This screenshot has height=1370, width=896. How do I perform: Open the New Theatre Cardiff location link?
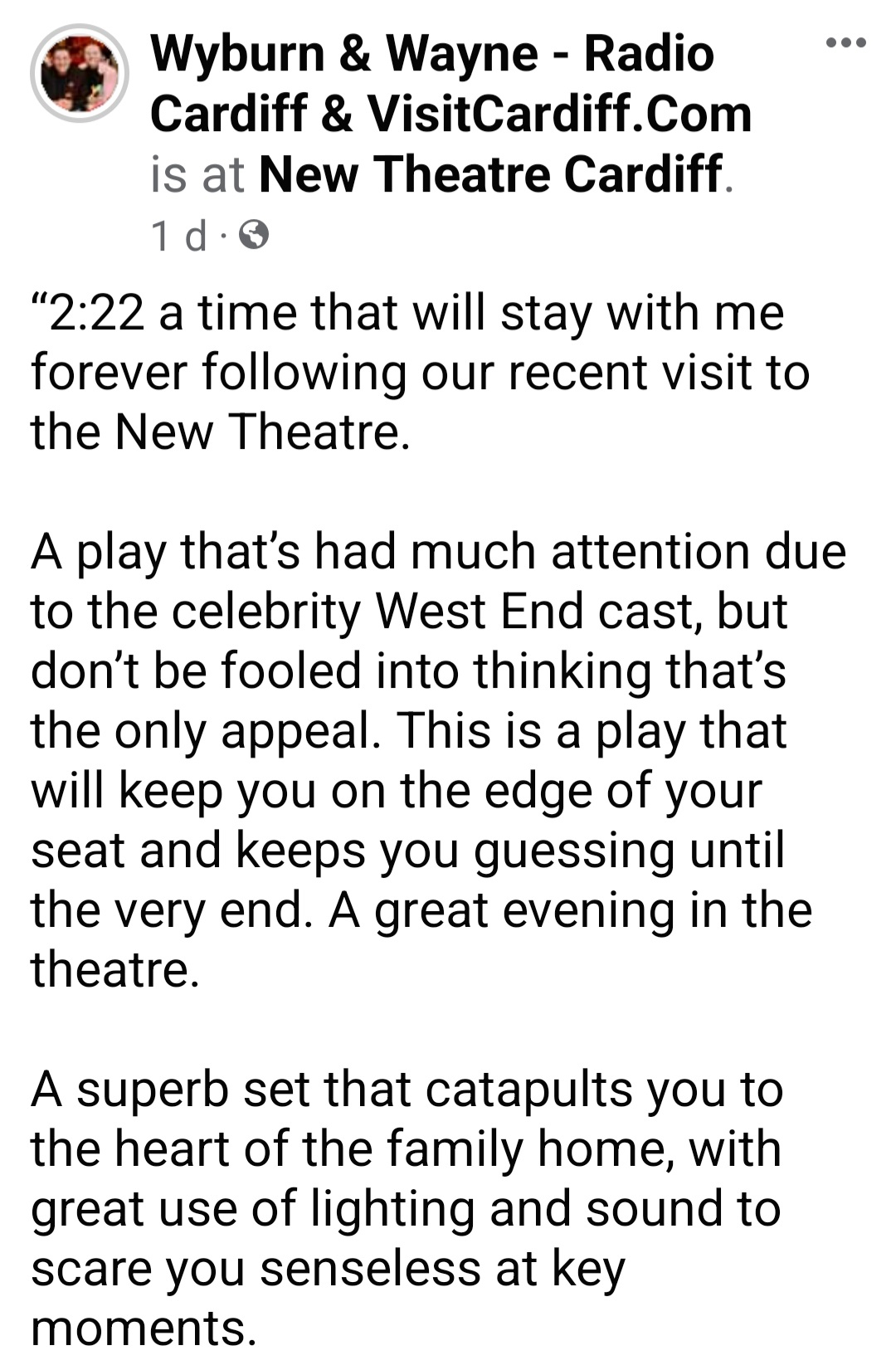point(491,174)
